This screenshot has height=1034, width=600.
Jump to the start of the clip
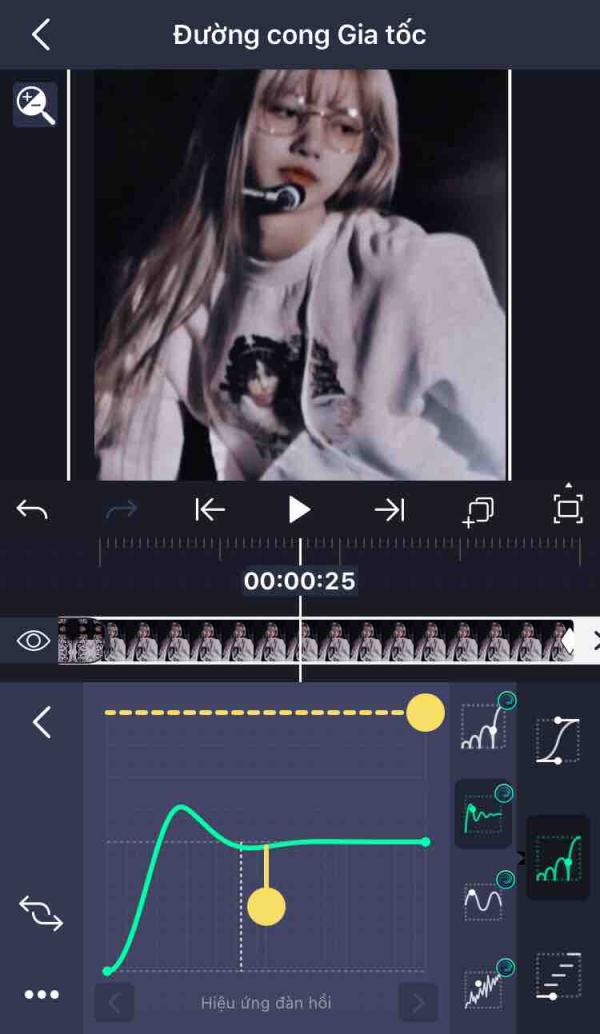210,510
